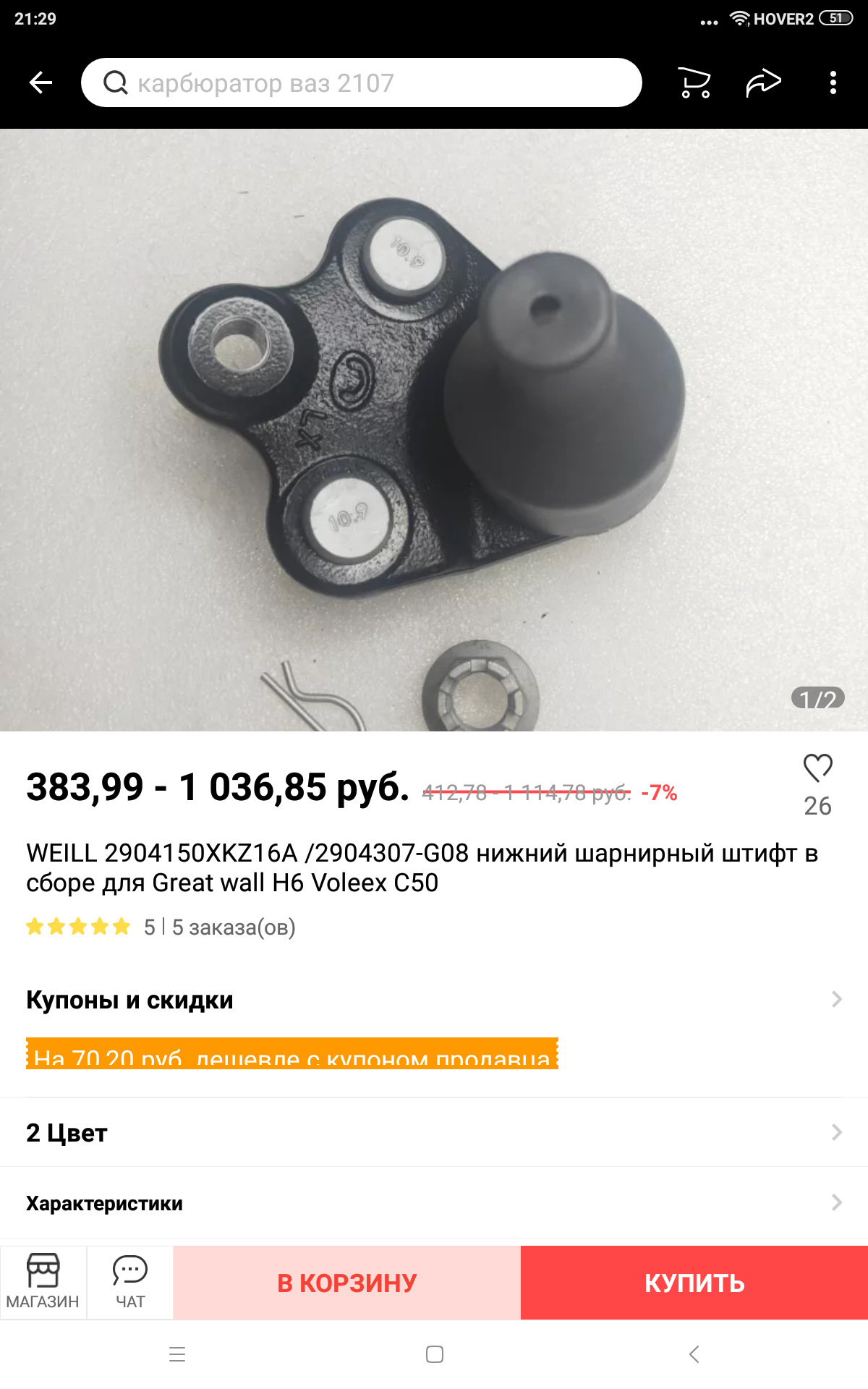Tap the КУПИТЬ button
Viewport: 868px width, 1389px height.
coord(694,1283)
